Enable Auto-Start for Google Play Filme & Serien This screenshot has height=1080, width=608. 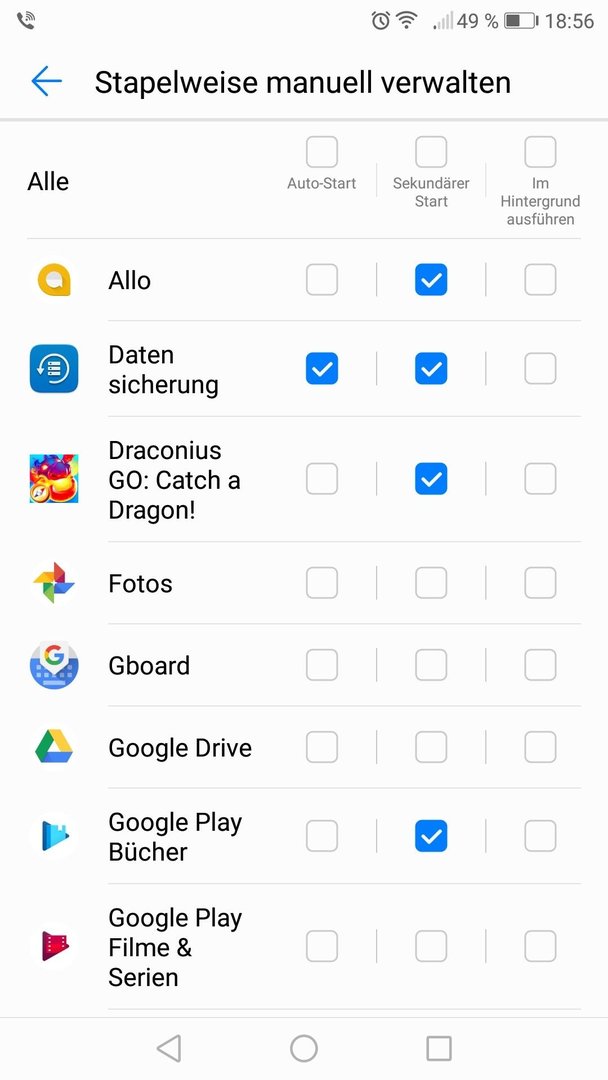[x=322, y=946]
